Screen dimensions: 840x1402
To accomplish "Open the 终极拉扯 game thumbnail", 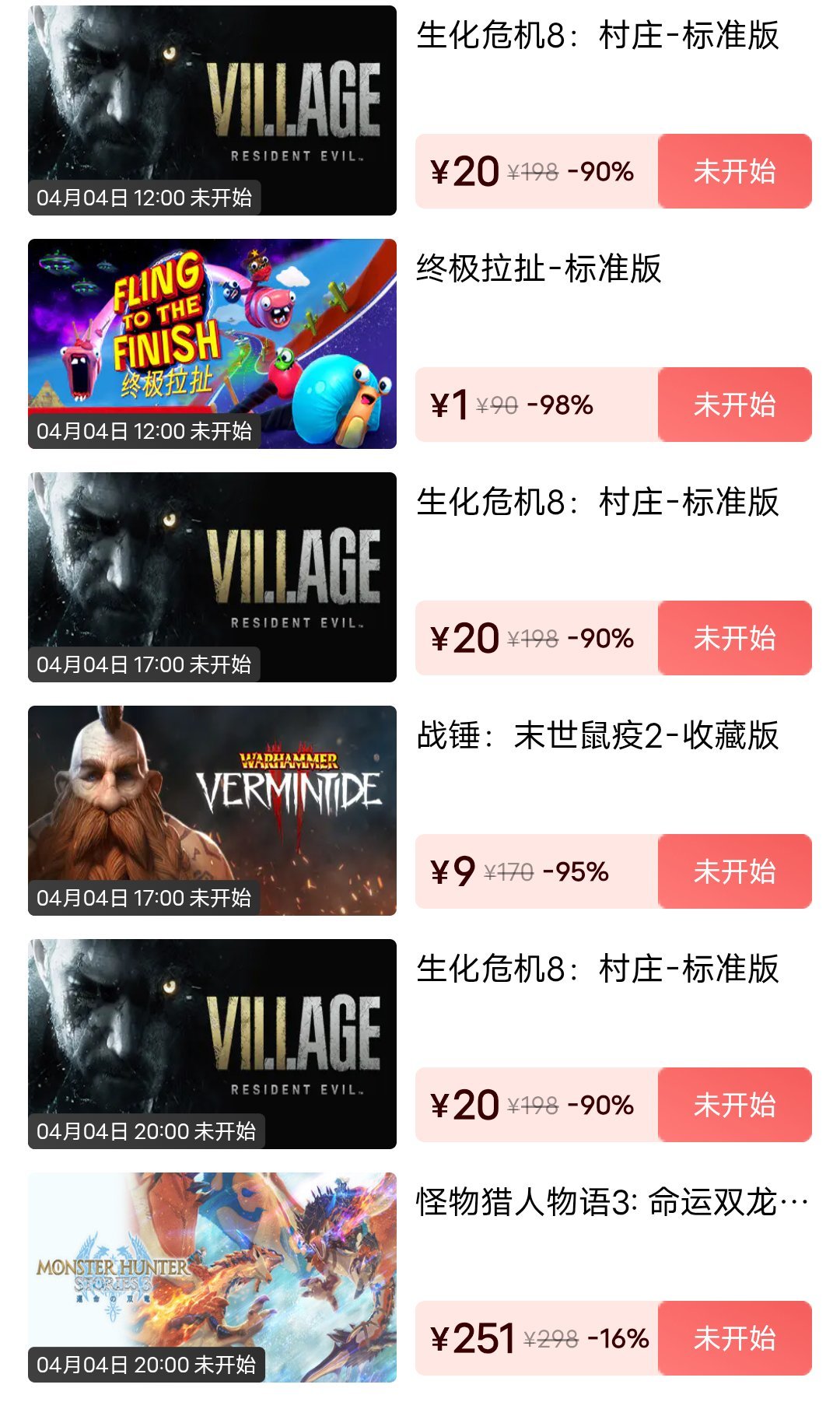I will (x=212, y=343).
